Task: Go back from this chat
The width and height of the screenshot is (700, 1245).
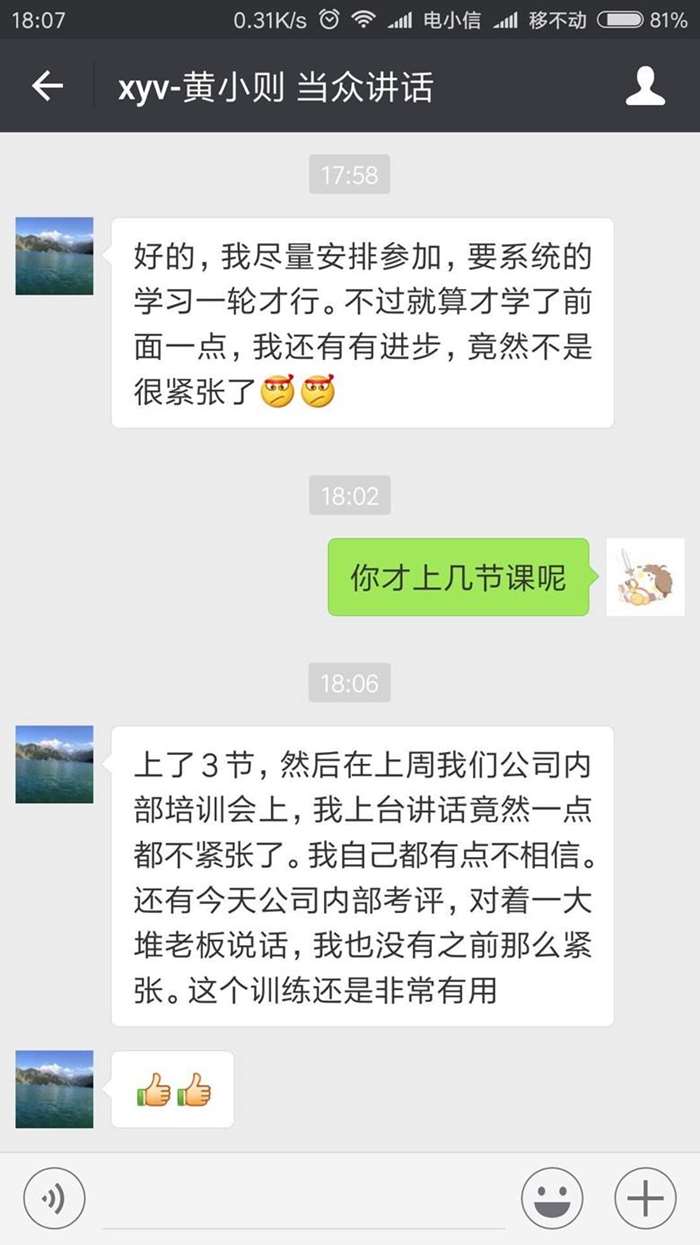Action: click(x=47, y=87)
